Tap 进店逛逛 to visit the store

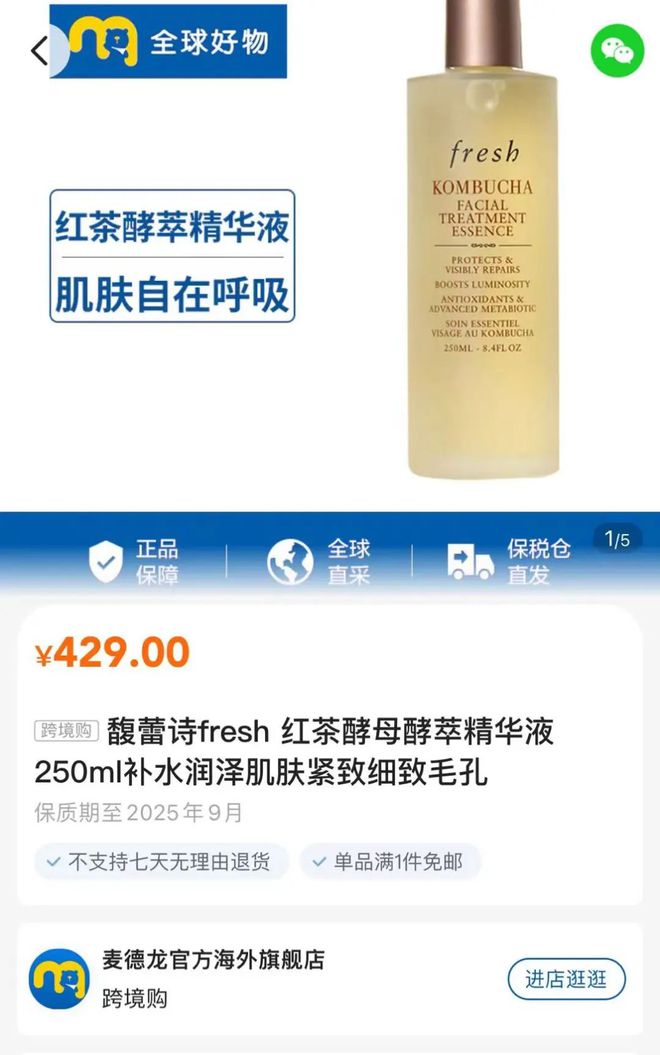pos(566,979)
